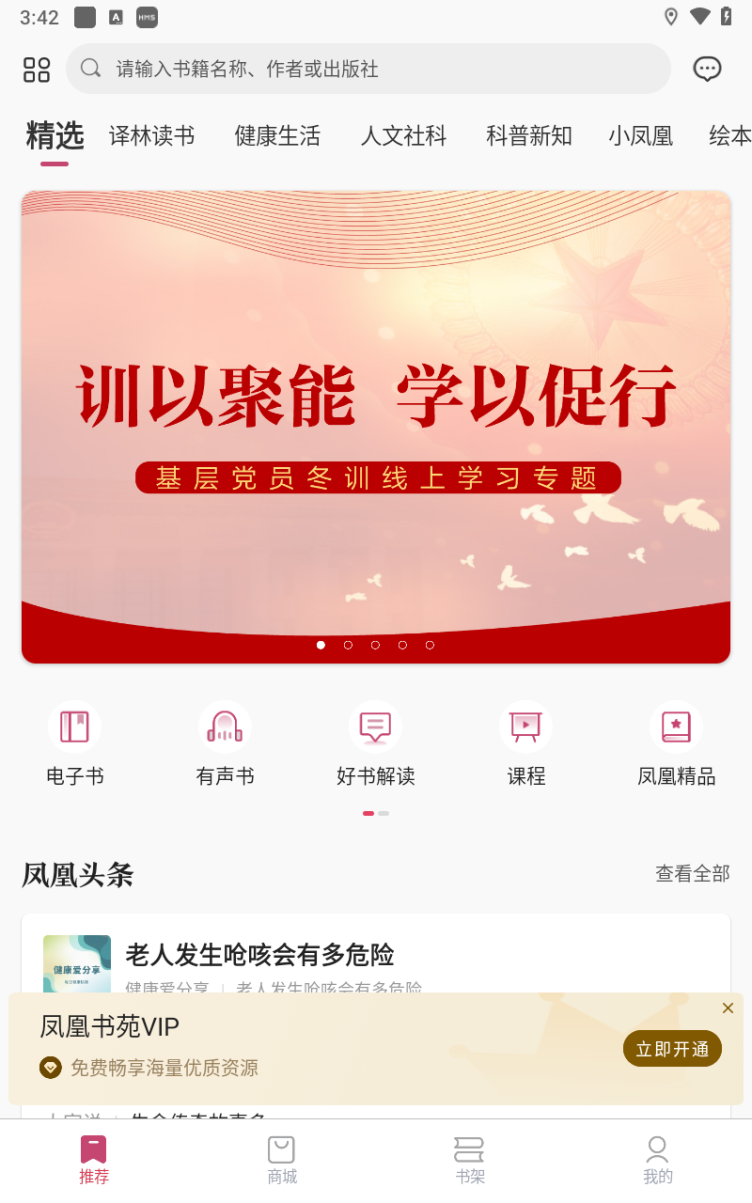
Task: Select the 人文社科 tab
Action: point(403,136)
